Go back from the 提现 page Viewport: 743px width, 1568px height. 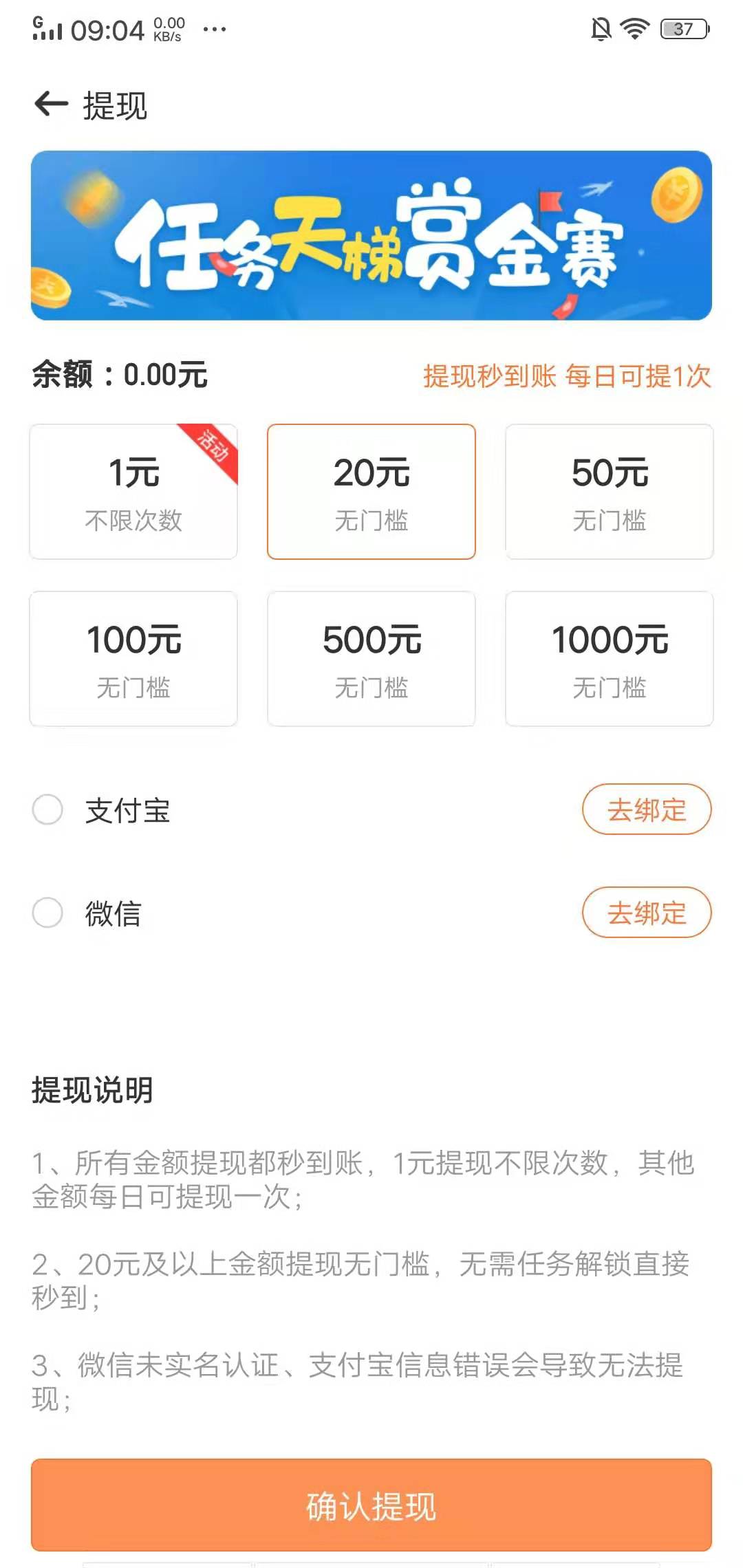coord(51,105)
